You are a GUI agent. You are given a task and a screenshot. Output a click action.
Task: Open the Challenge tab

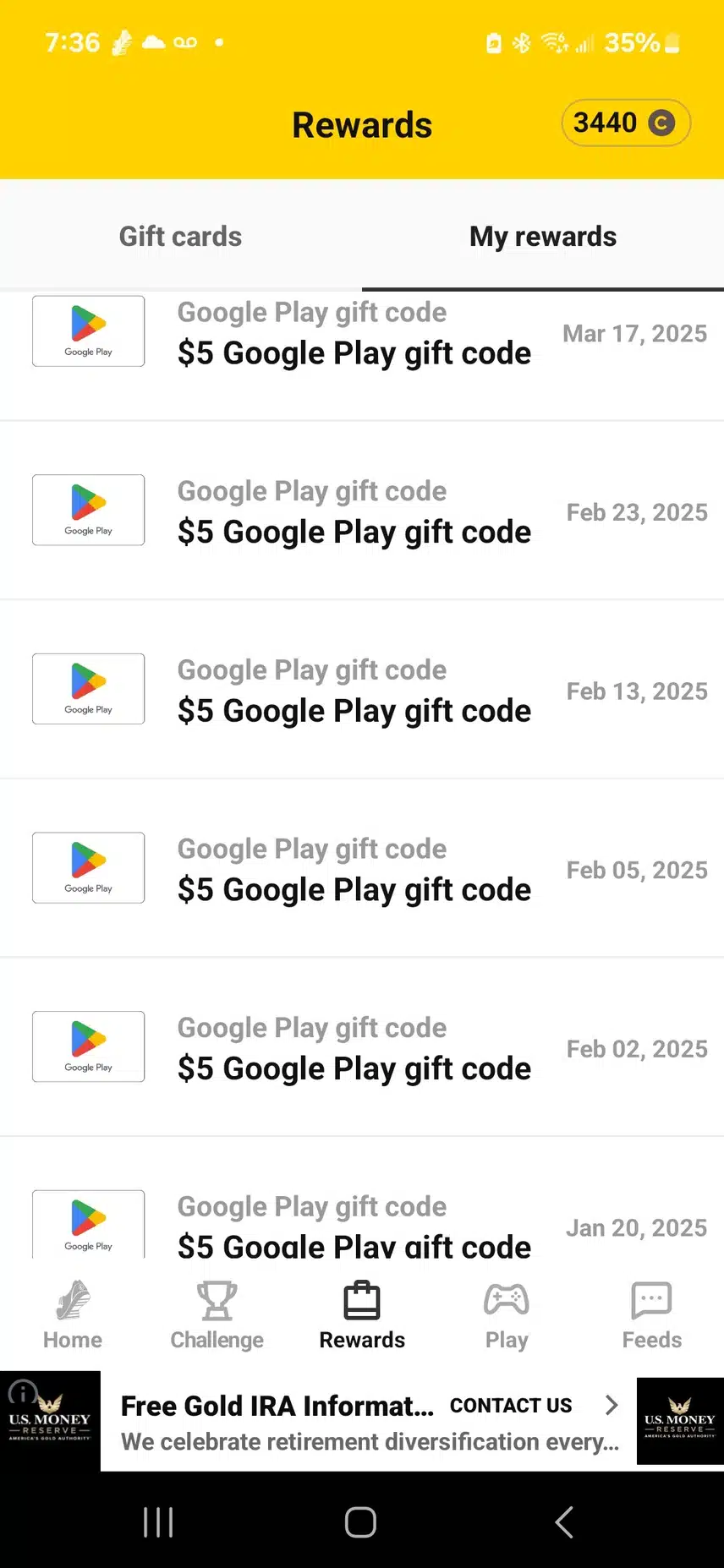coord(217,1316)
